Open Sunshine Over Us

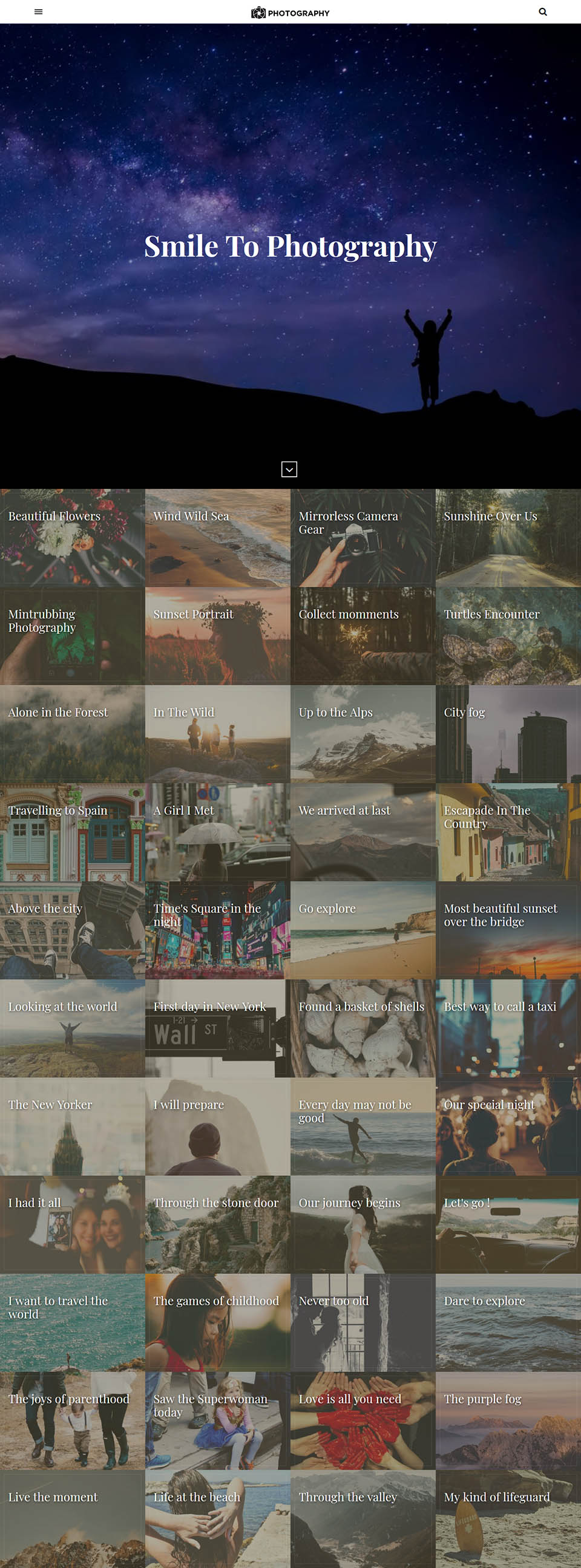point(508,538)
